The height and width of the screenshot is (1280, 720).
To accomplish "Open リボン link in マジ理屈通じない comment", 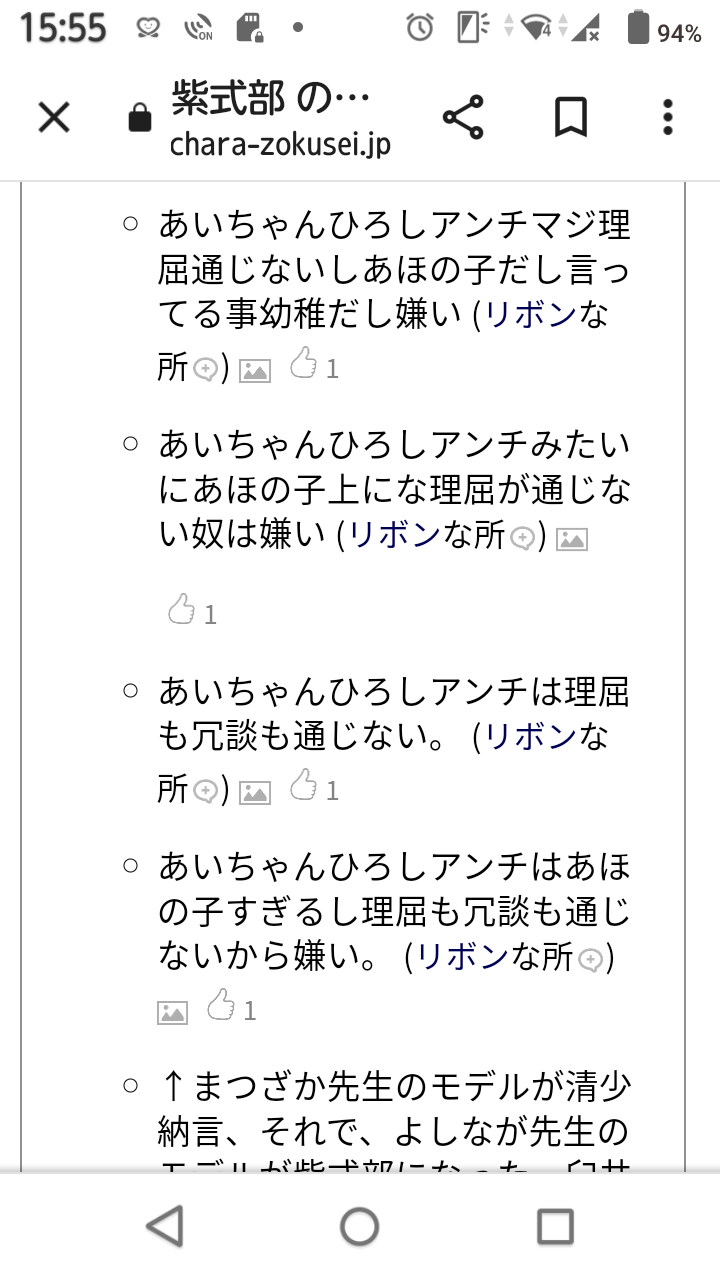I will click(x=531, y=315).
